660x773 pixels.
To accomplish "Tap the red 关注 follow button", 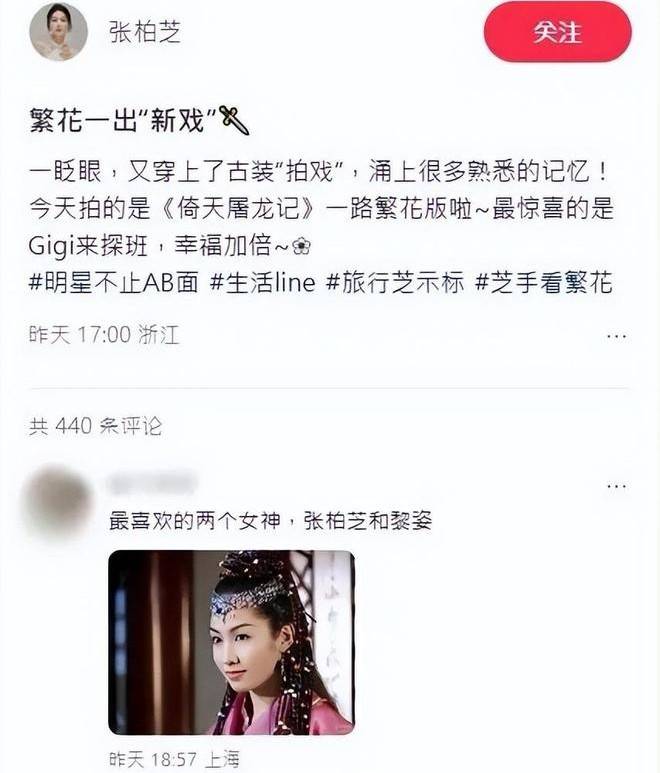I will pos(557,32).
